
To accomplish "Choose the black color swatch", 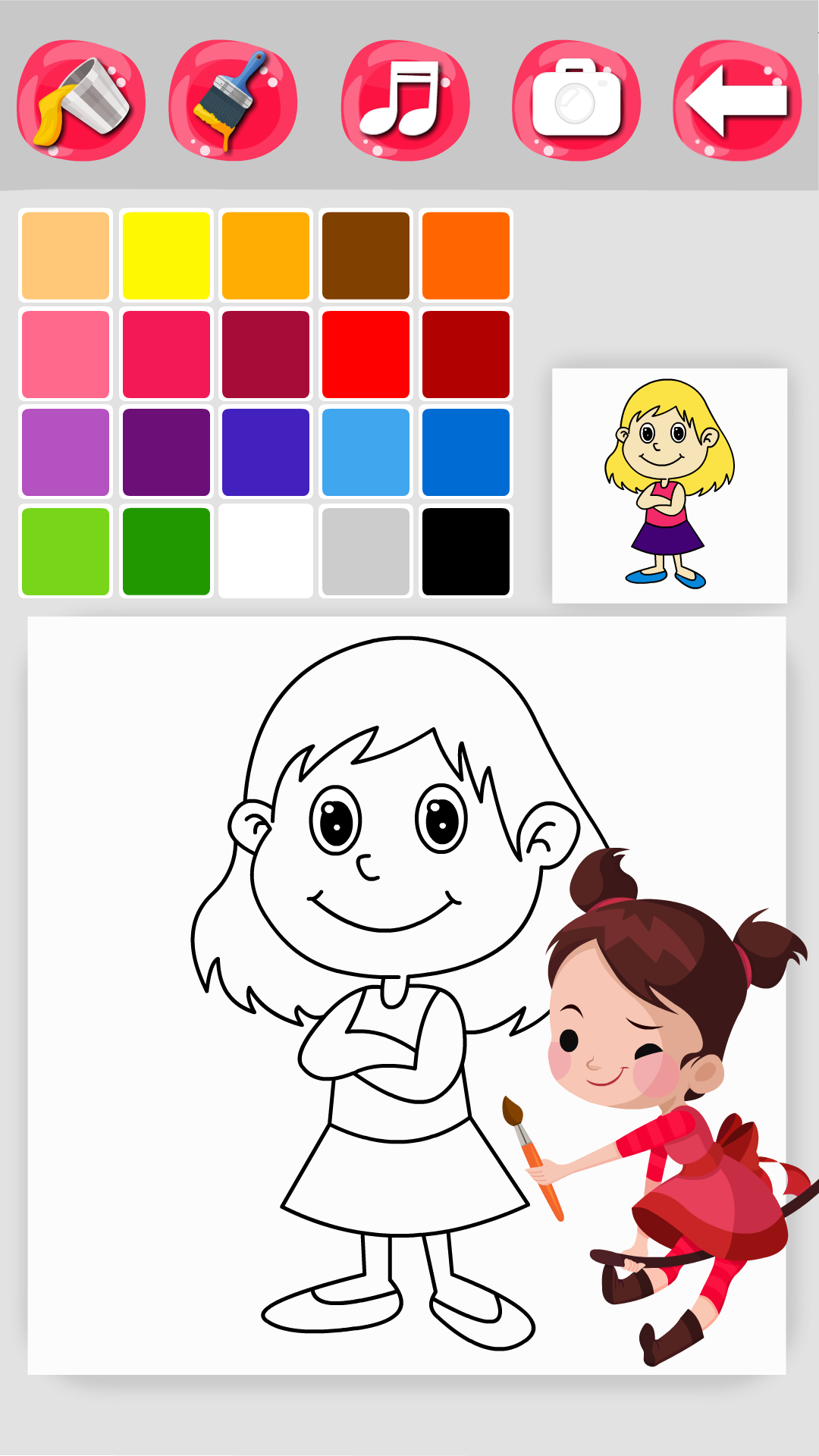I will pos(466,551).
